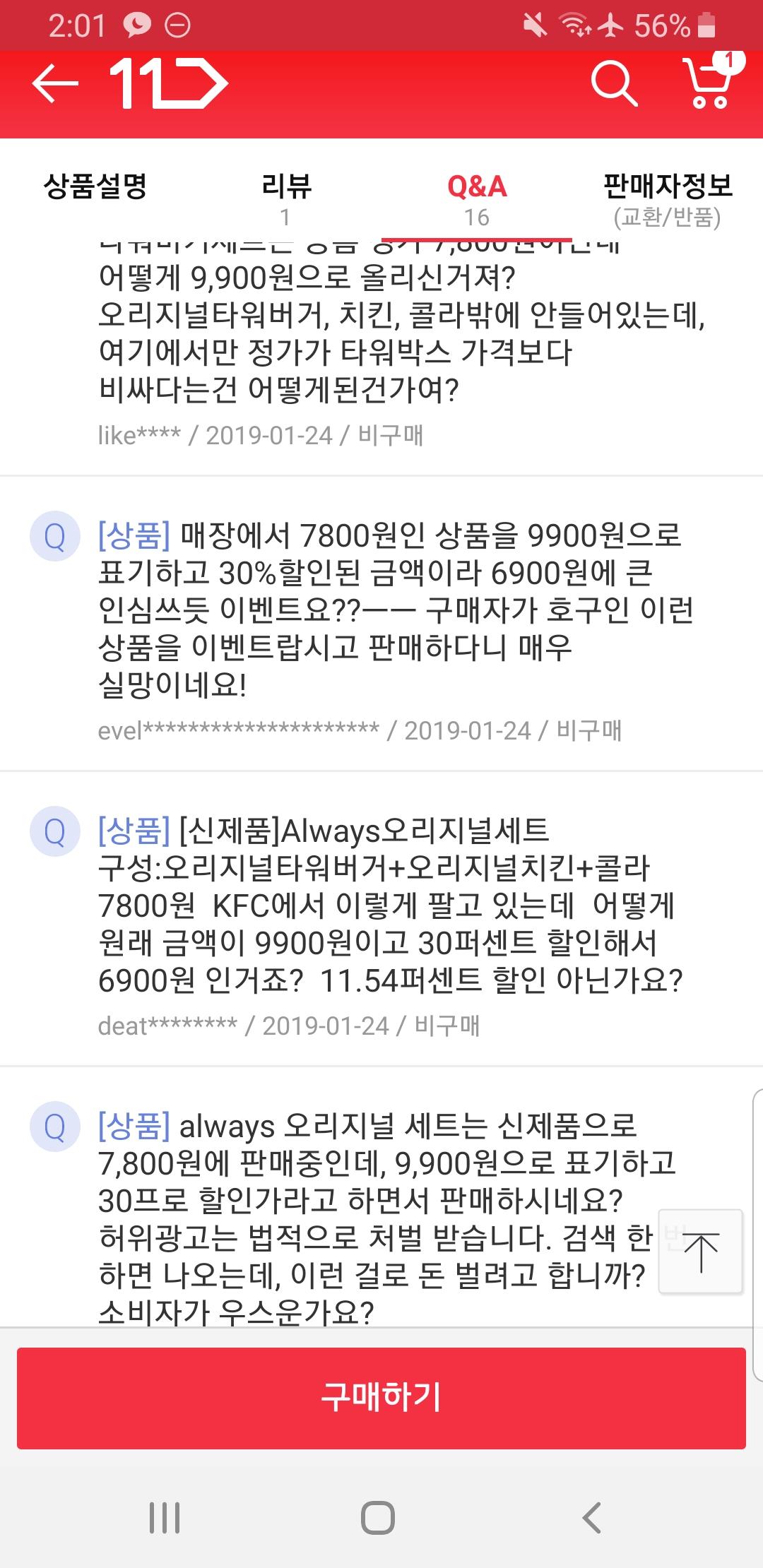
Task: Open the question asked by deat***
Action: pos(389,905)
